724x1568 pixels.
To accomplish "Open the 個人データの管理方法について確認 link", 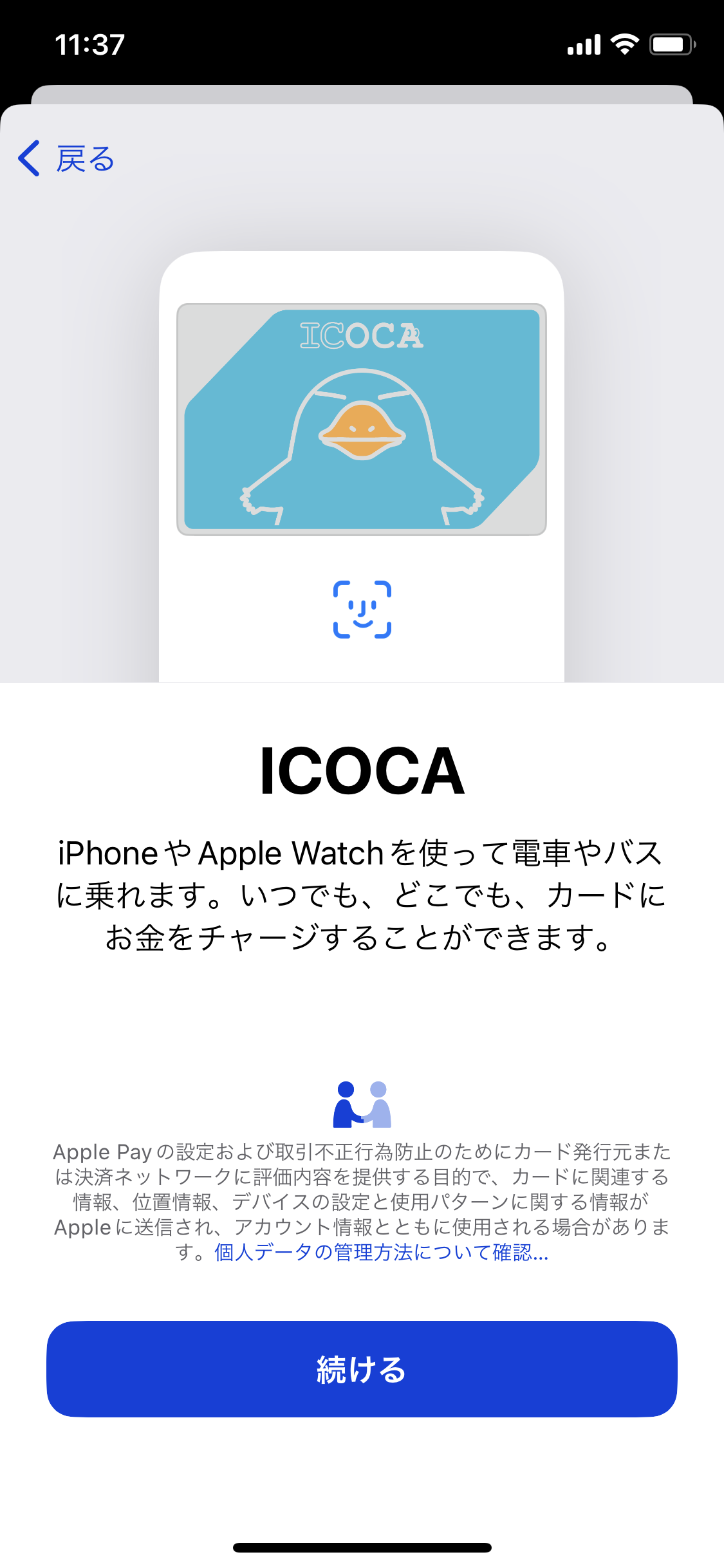I will [x=381, y=1253].
